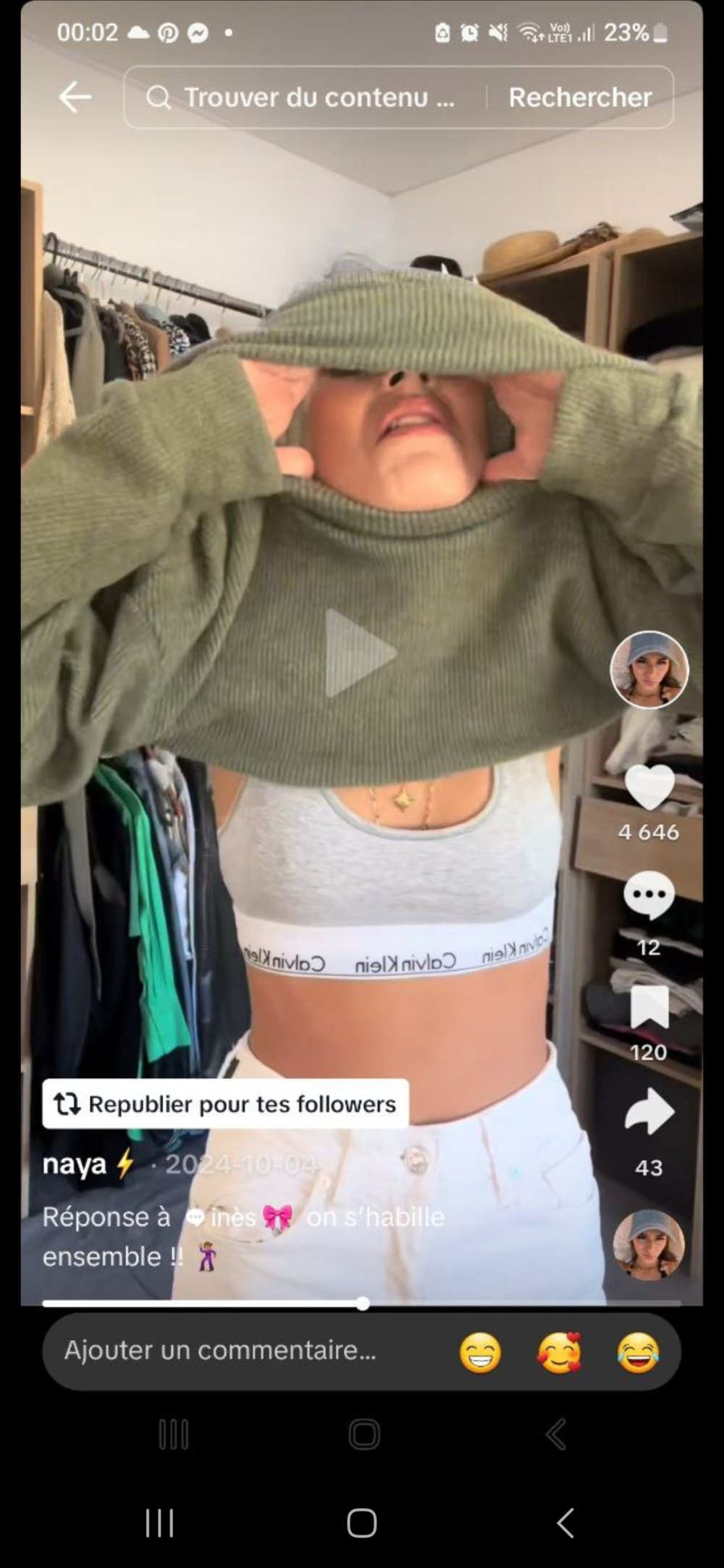Open inès's comment being replied to
The width and height of the screenshot is (724, 1568).
pos(232,1217)
